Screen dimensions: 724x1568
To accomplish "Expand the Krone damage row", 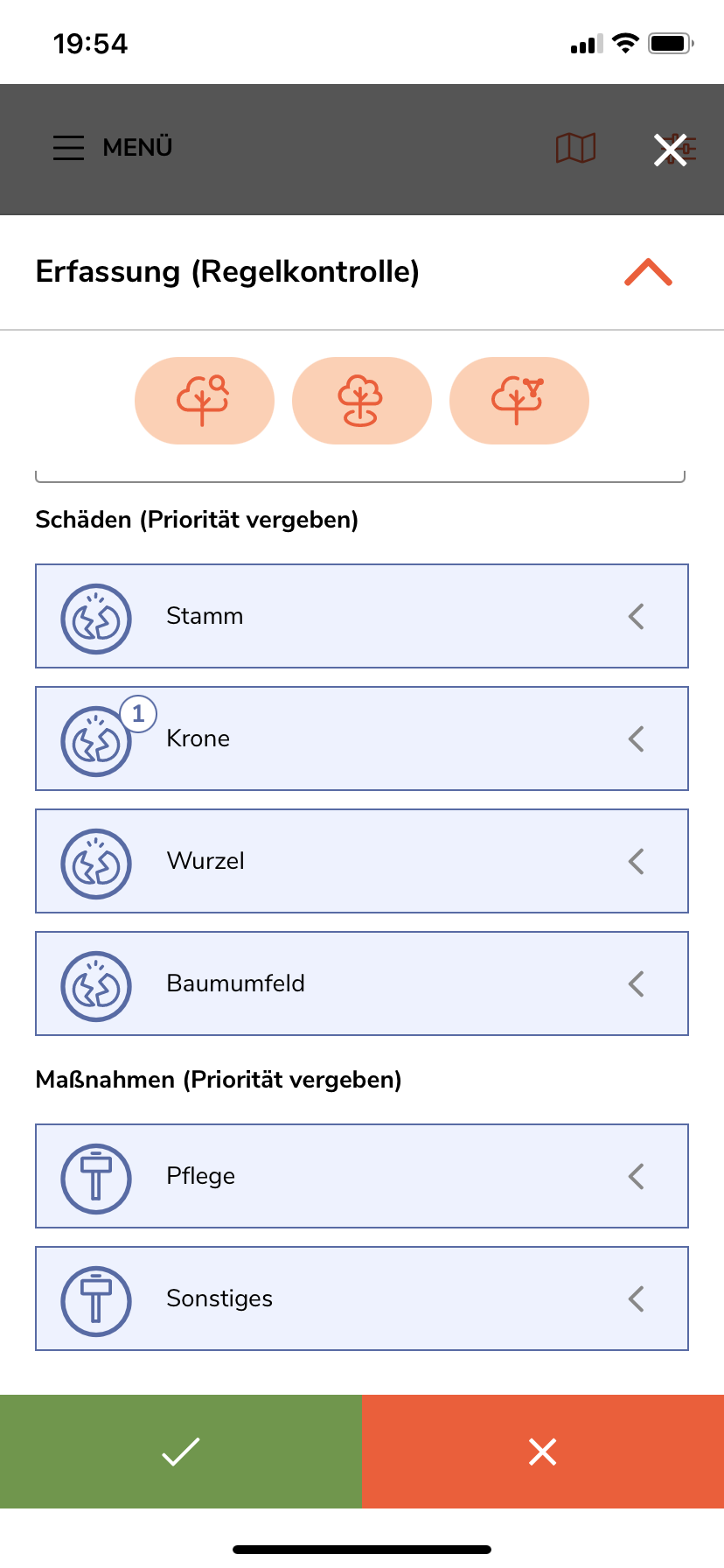I will point(361,738).
